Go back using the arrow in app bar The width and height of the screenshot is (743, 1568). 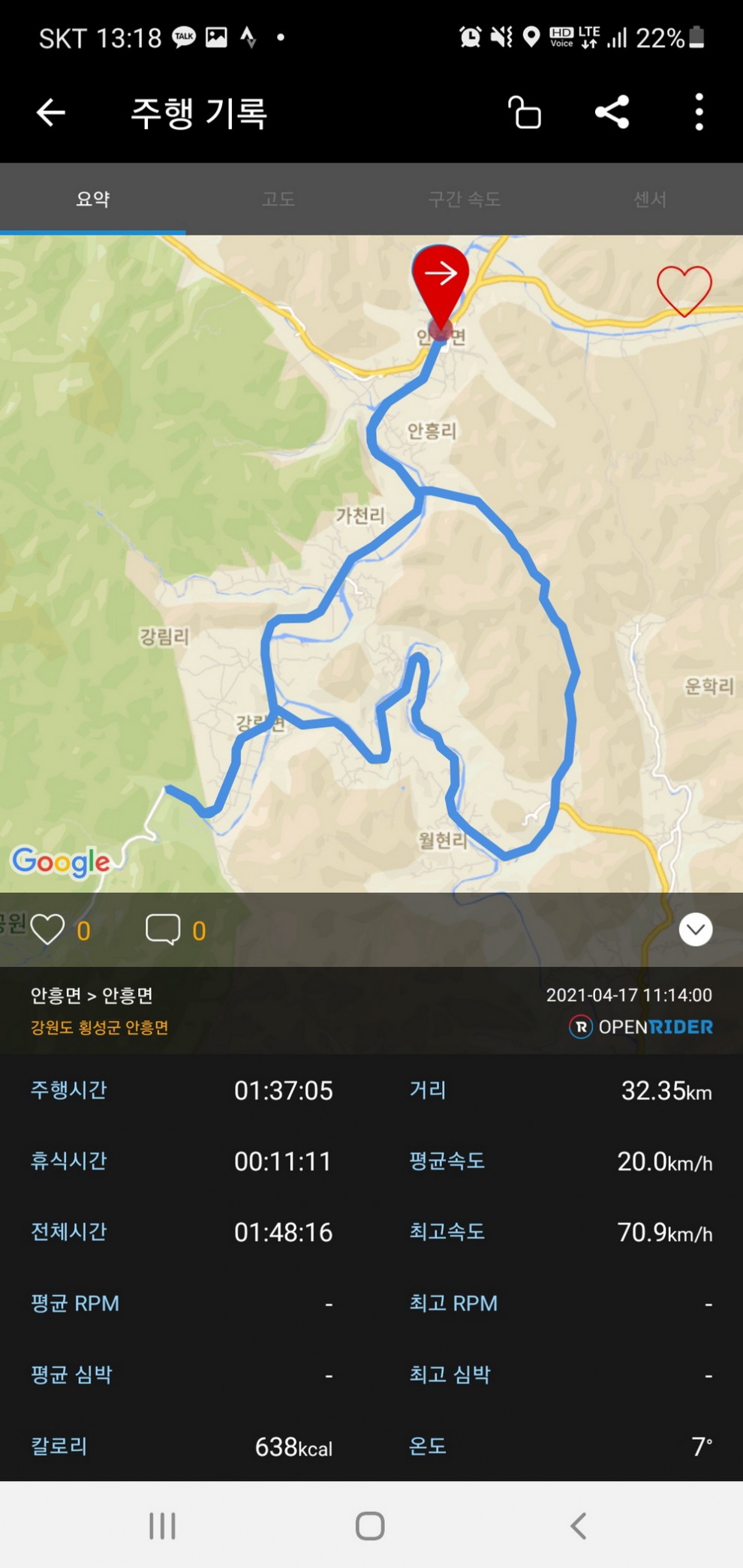click(x=51, y=113)
